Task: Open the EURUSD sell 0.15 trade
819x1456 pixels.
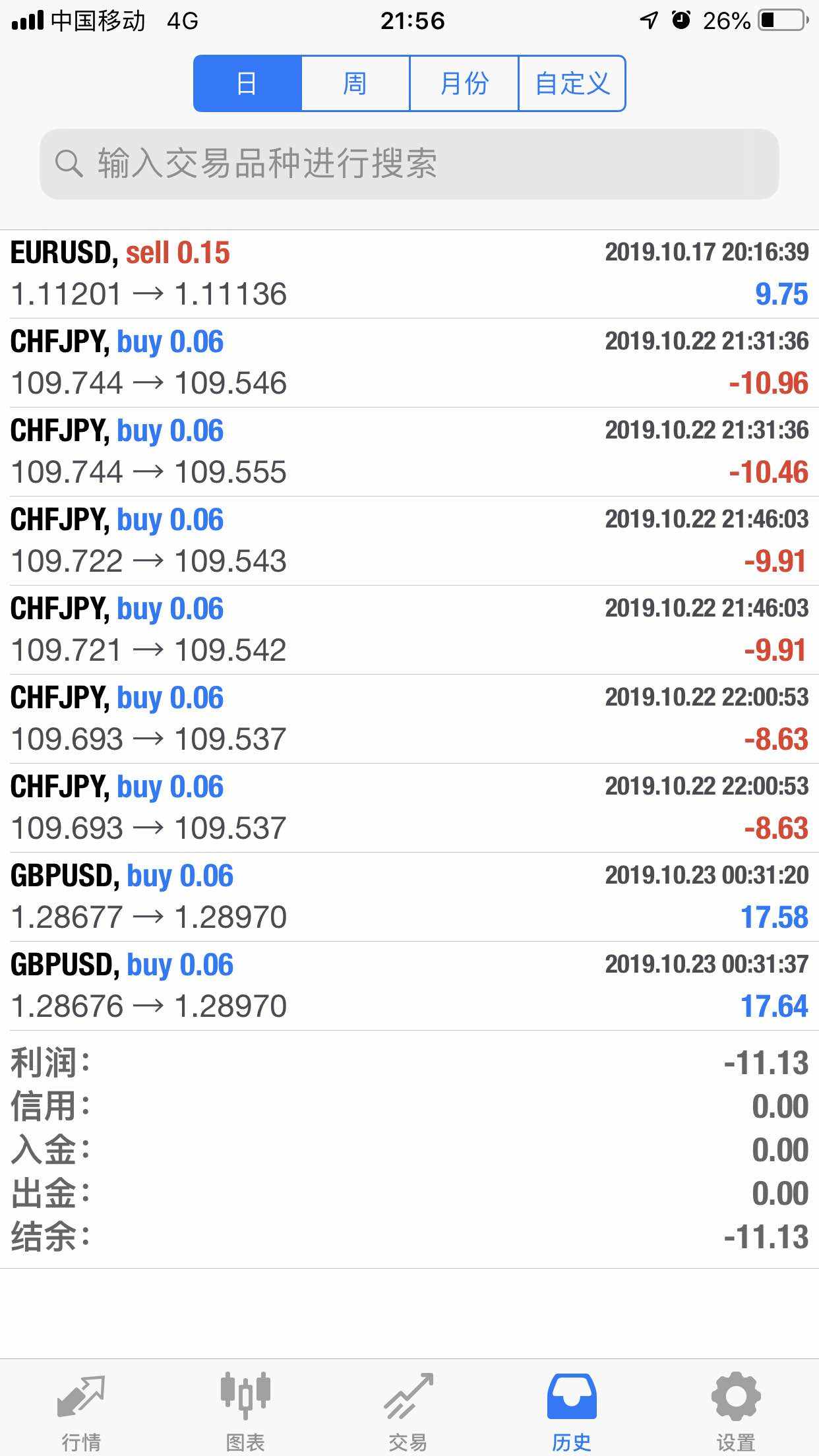Action: (409, 274)
